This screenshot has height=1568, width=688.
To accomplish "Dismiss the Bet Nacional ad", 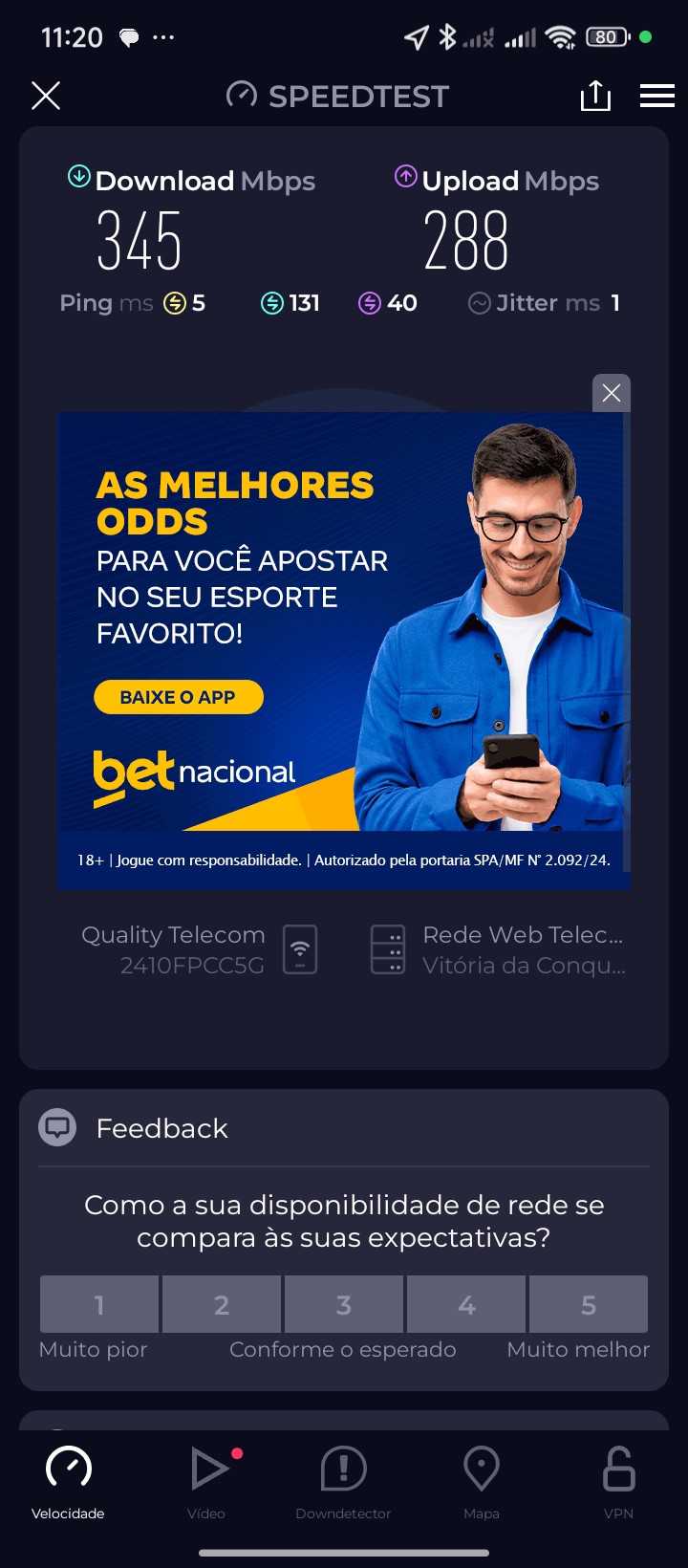I will coord(612,393).
